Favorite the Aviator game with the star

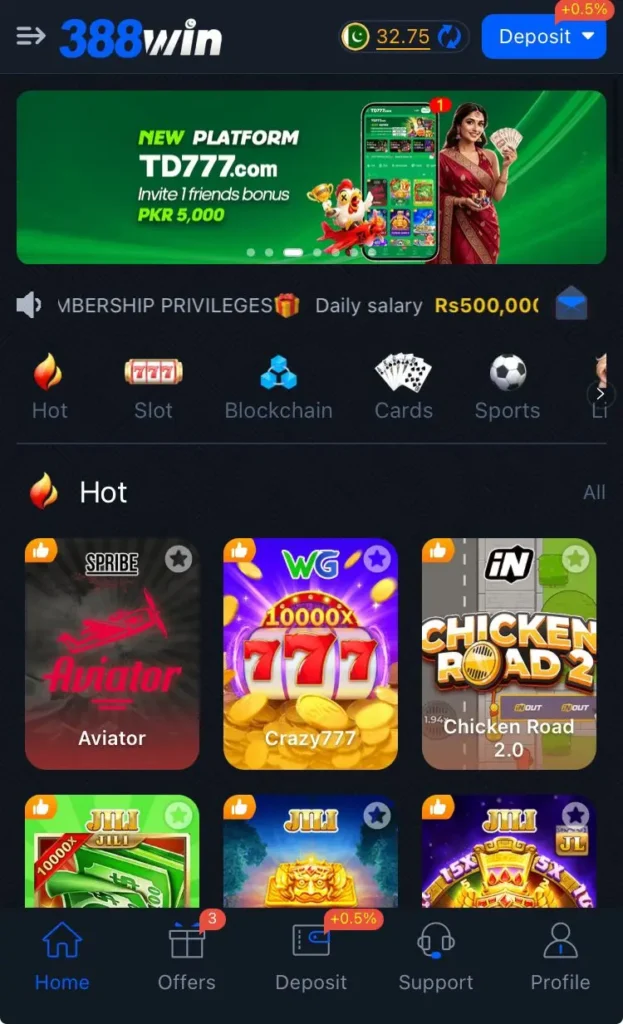178,559
